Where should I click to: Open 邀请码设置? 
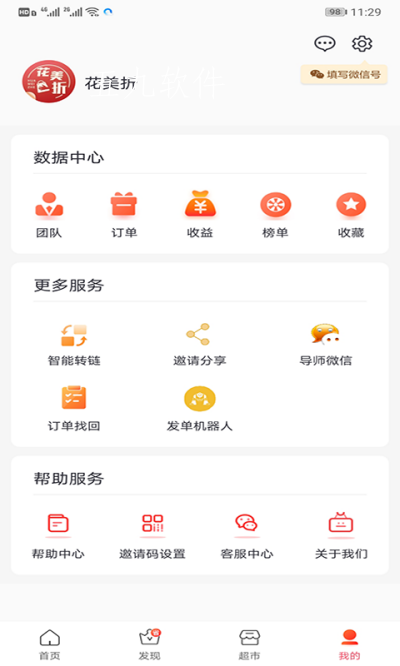(x=152, y=536)
